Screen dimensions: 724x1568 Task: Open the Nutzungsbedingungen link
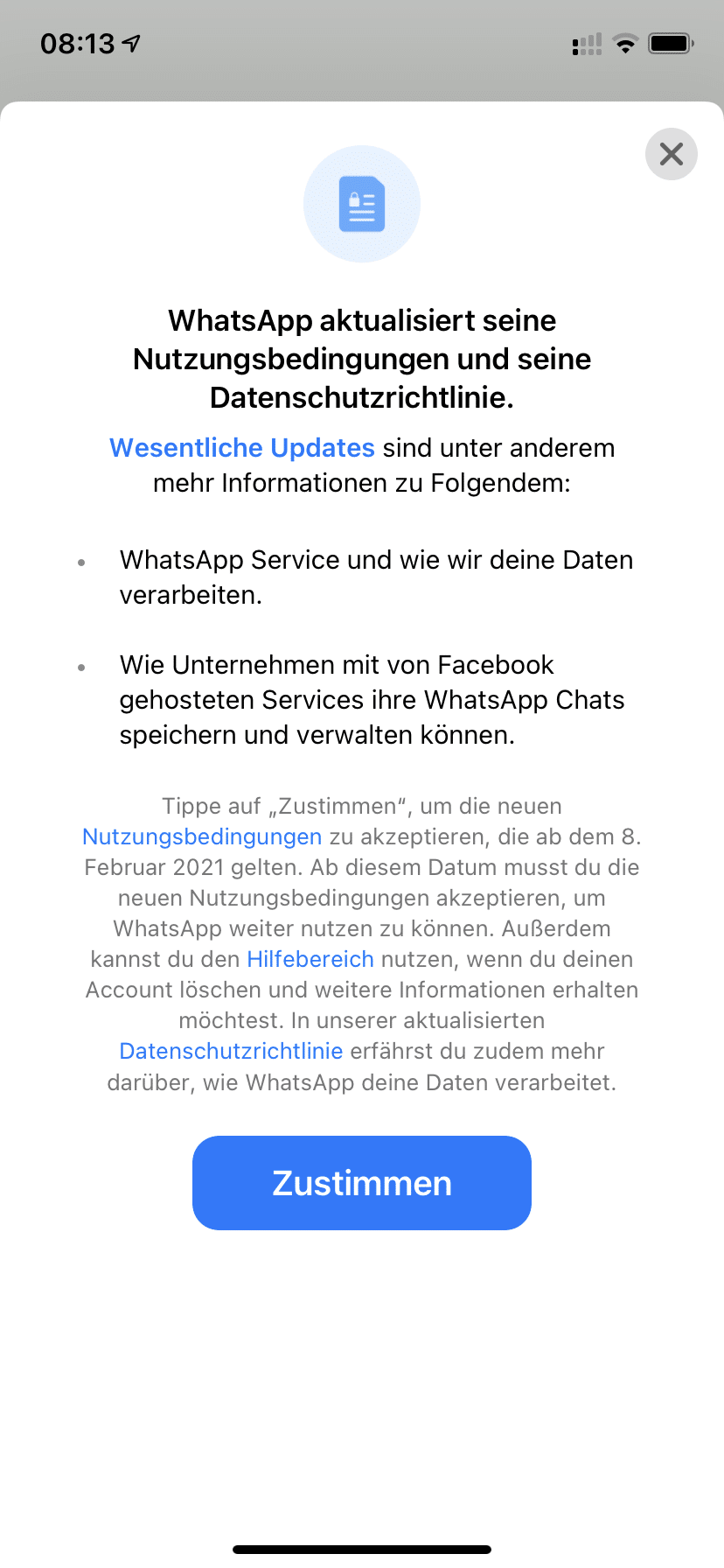202,837
